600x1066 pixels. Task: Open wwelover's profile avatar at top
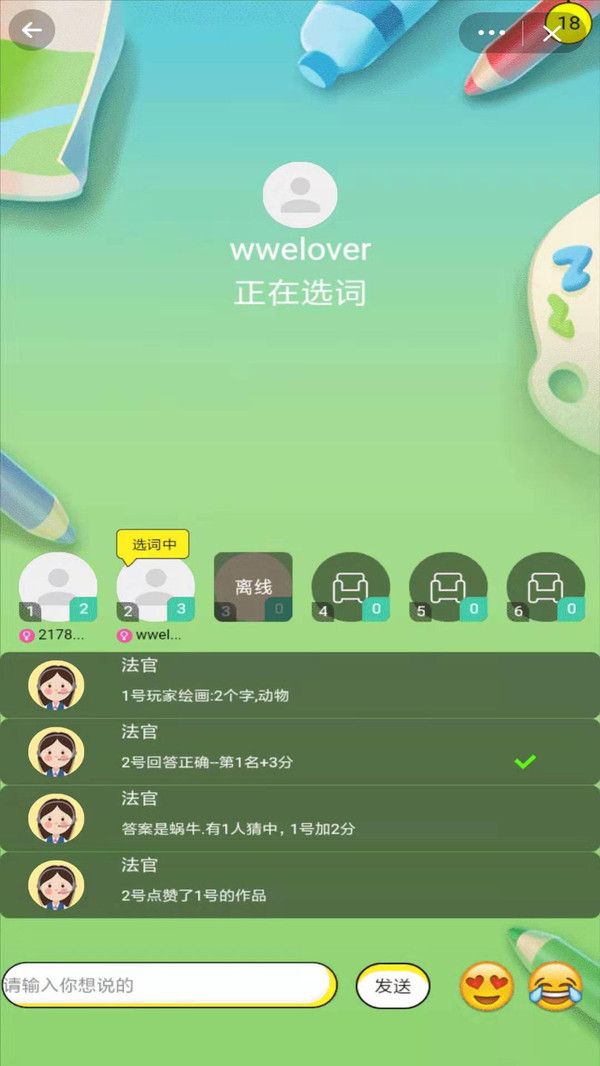[x=300, y=195]
